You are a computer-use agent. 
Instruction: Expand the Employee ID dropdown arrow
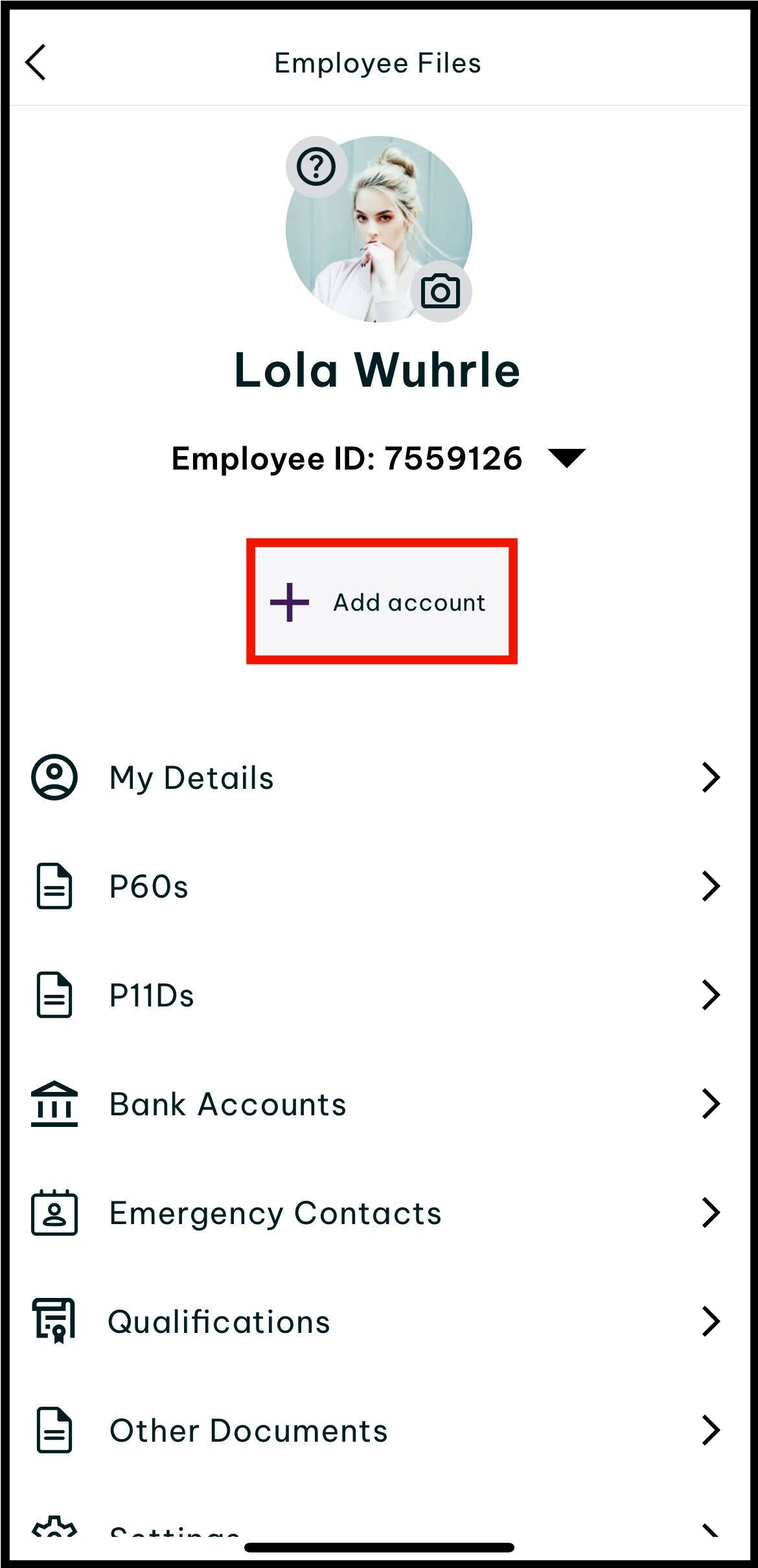[567, 457]
